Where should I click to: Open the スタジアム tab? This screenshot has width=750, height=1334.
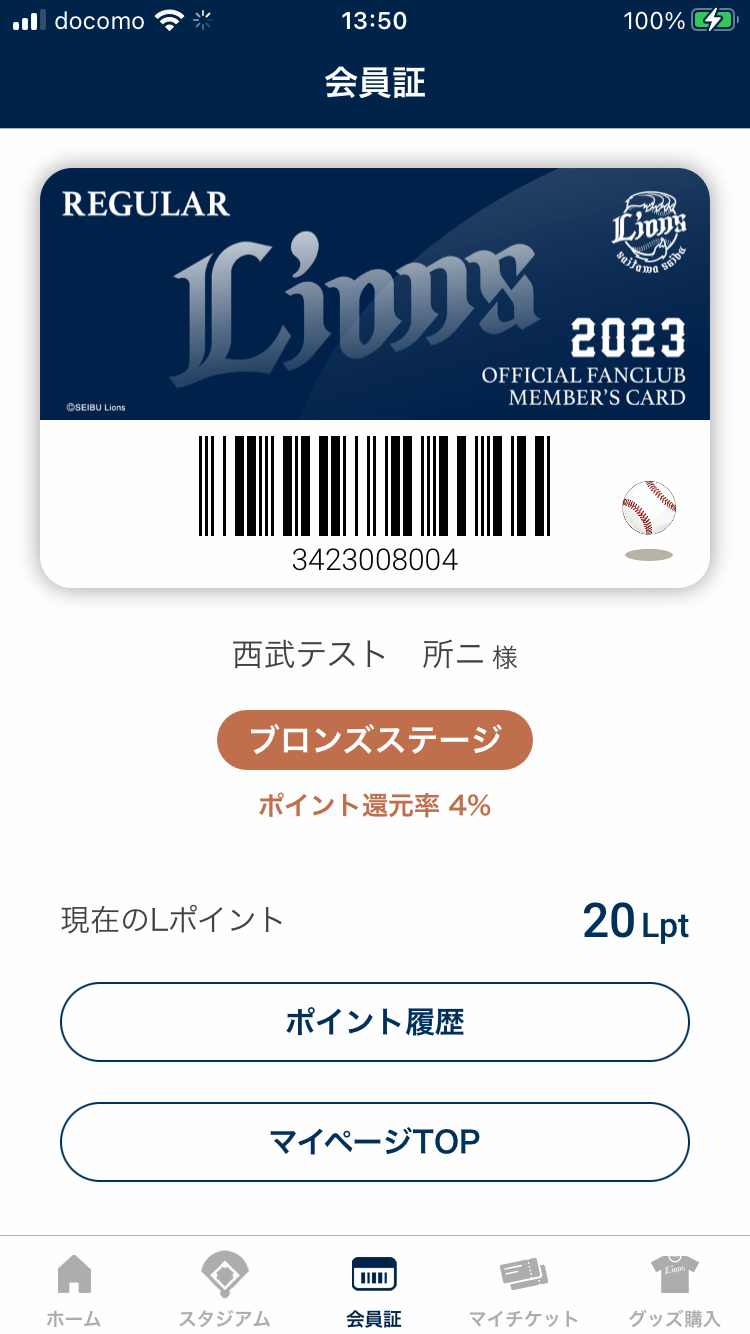pyautogui.click(x=225, y=1290)
